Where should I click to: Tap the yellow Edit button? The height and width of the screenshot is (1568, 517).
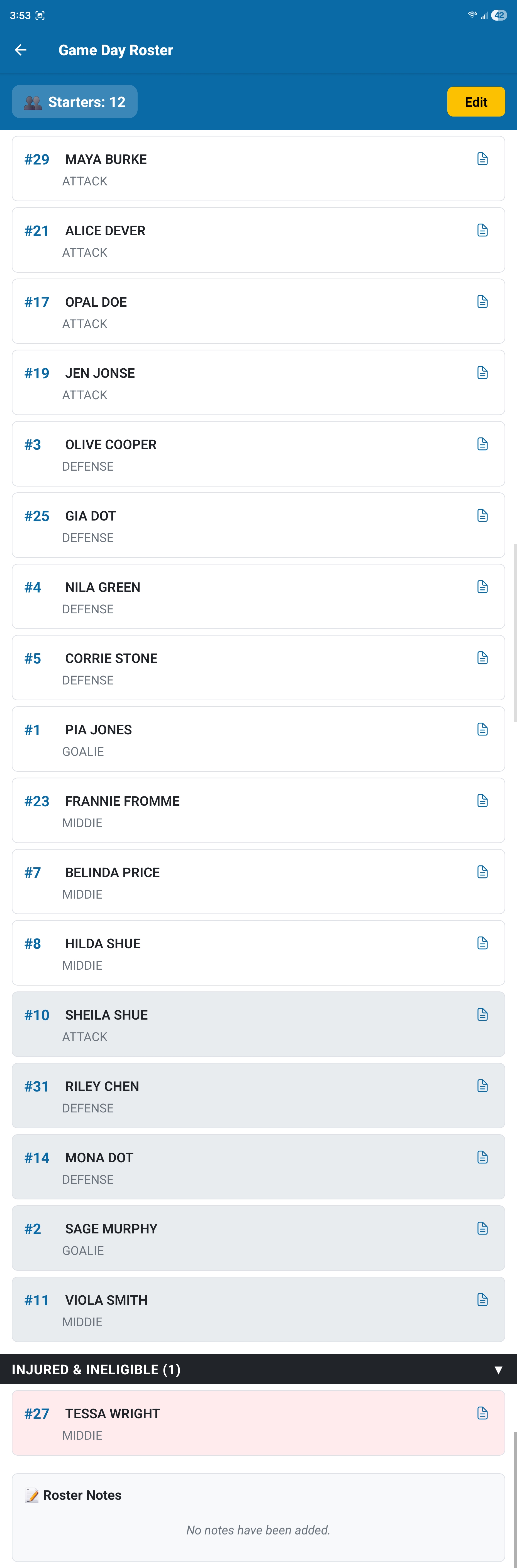pyautogui.click(x=476, y=102)
